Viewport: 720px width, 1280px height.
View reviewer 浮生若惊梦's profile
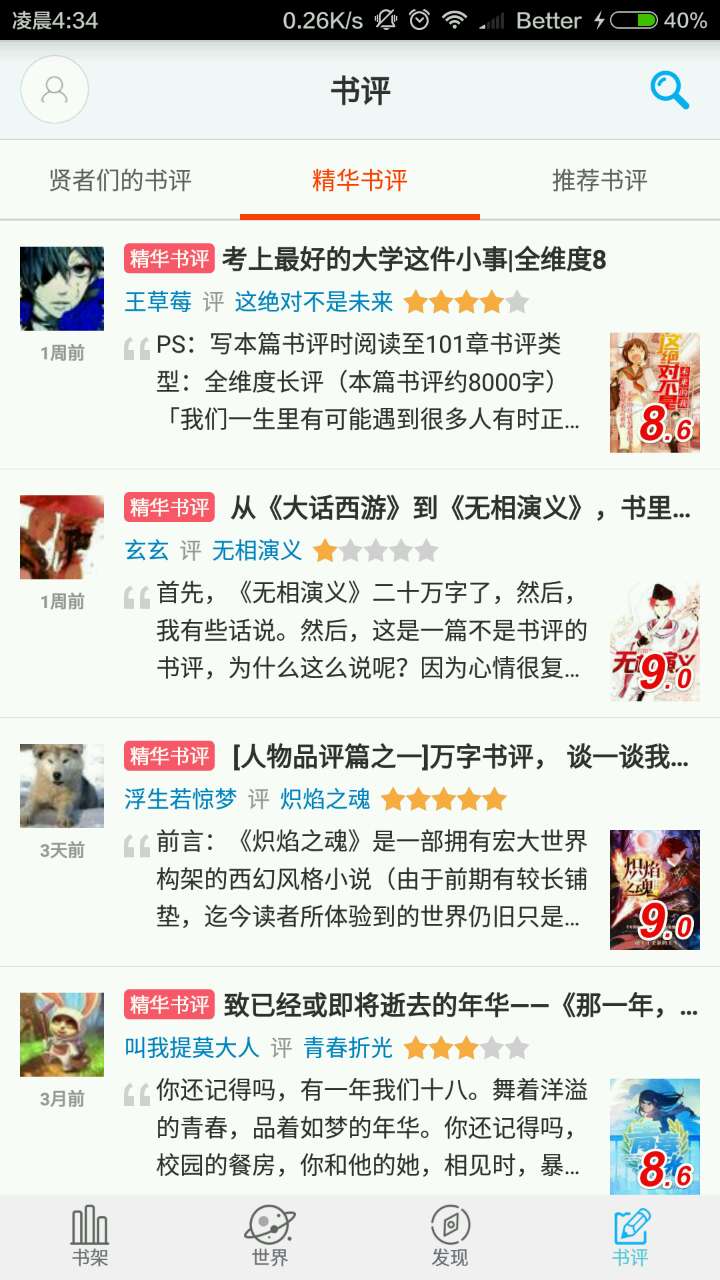(x=180, y=799)
